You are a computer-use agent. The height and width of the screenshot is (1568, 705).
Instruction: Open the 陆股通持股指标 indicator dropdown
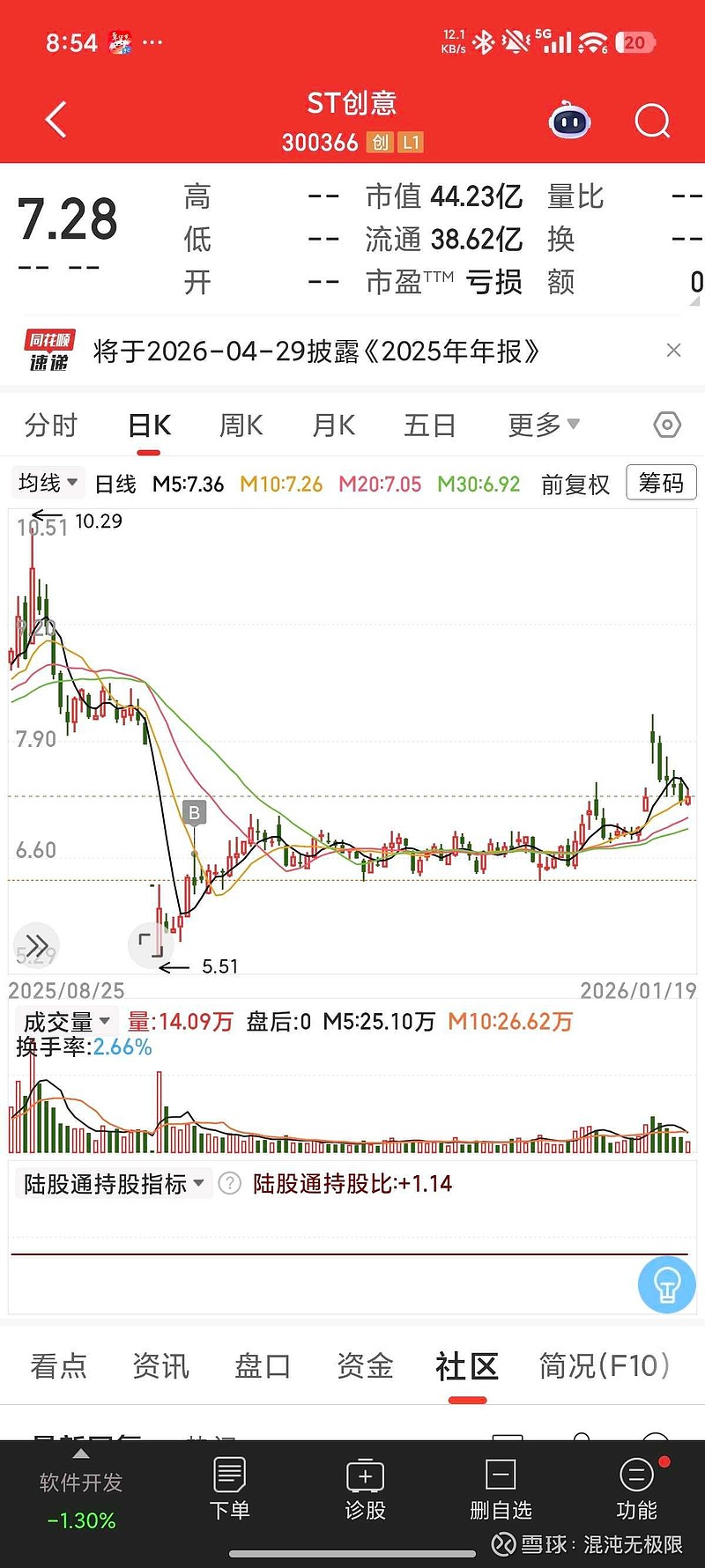coord(114,1183)
